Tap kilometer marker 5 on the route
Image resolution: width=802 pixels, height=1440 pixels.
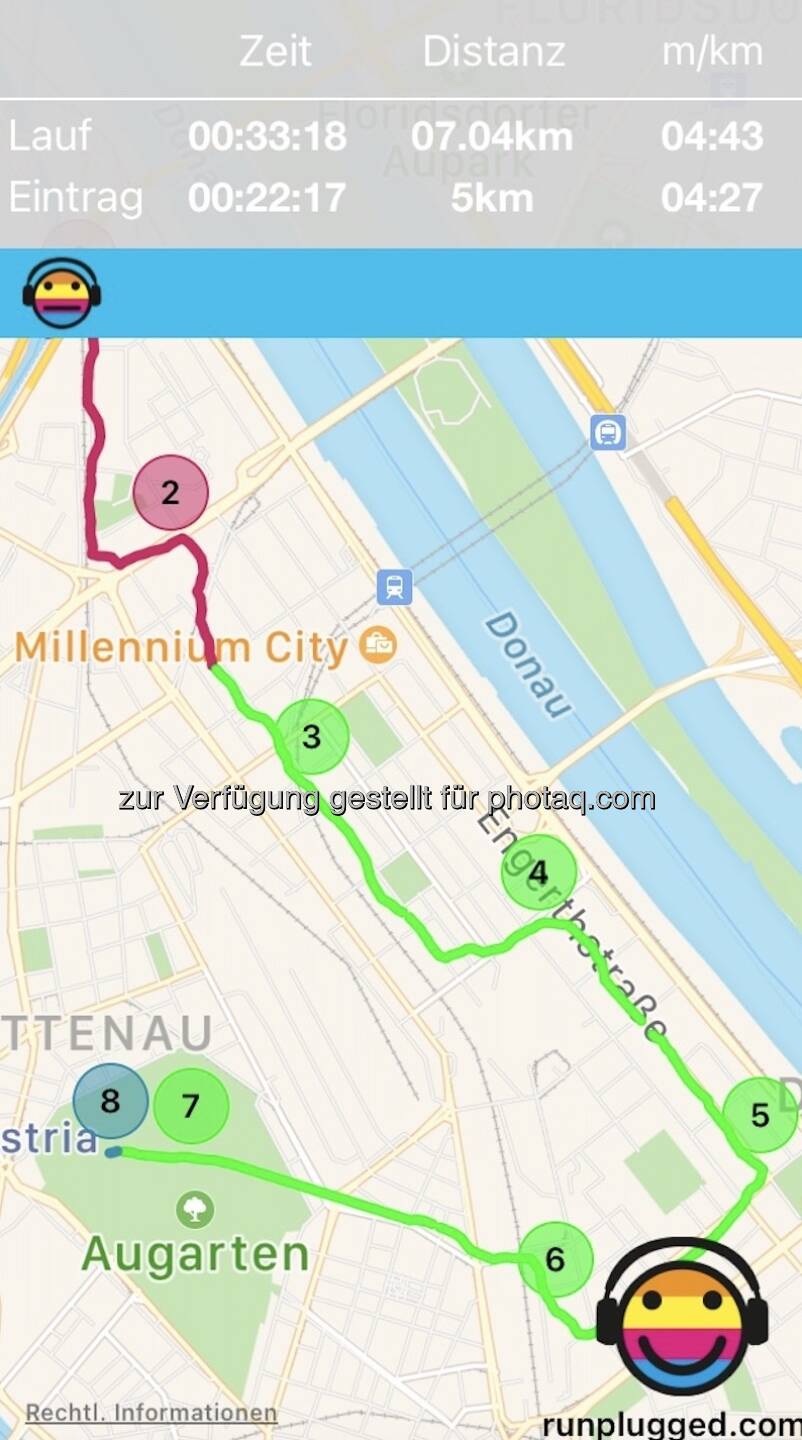click(760, 1115)
